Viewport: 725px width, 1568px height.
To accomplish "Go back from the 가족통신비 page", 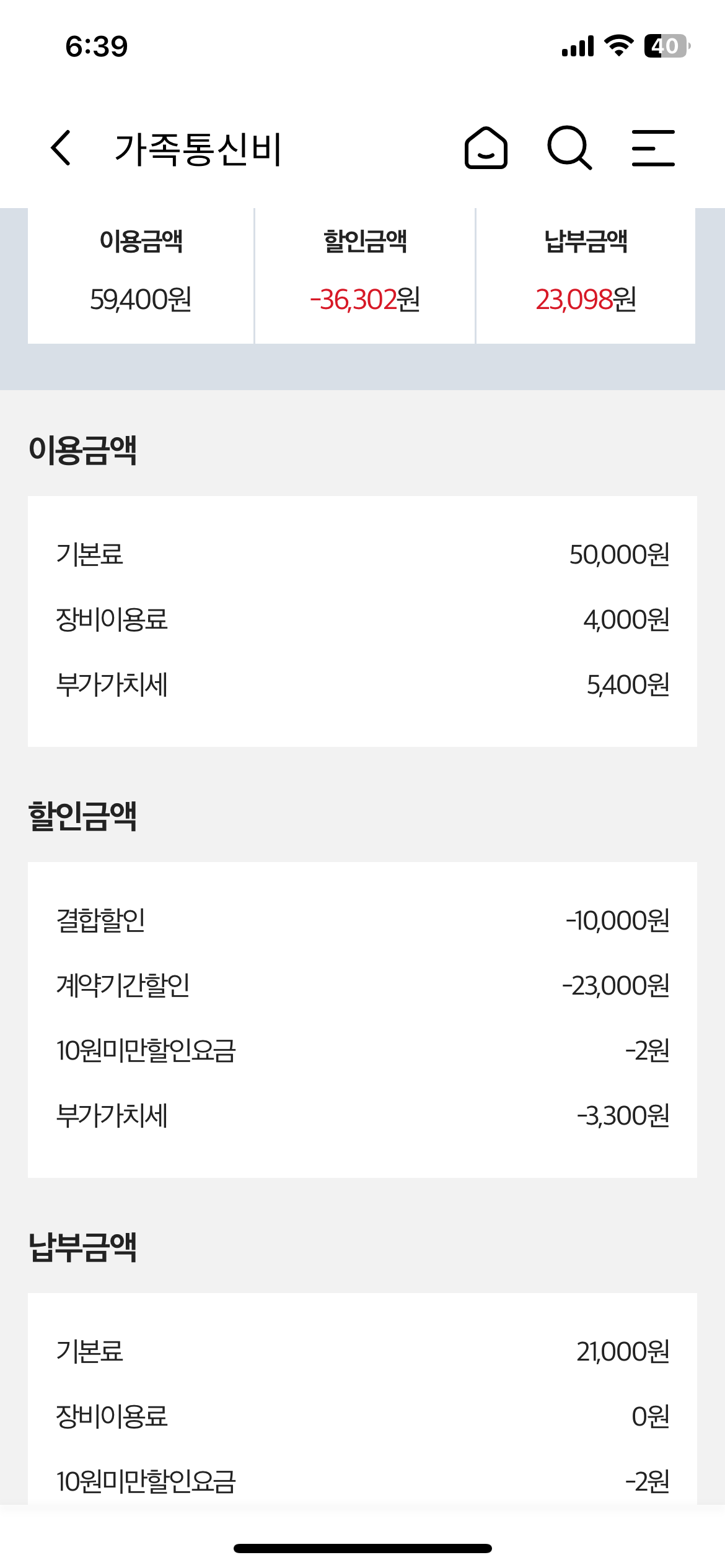I will 61,148.
